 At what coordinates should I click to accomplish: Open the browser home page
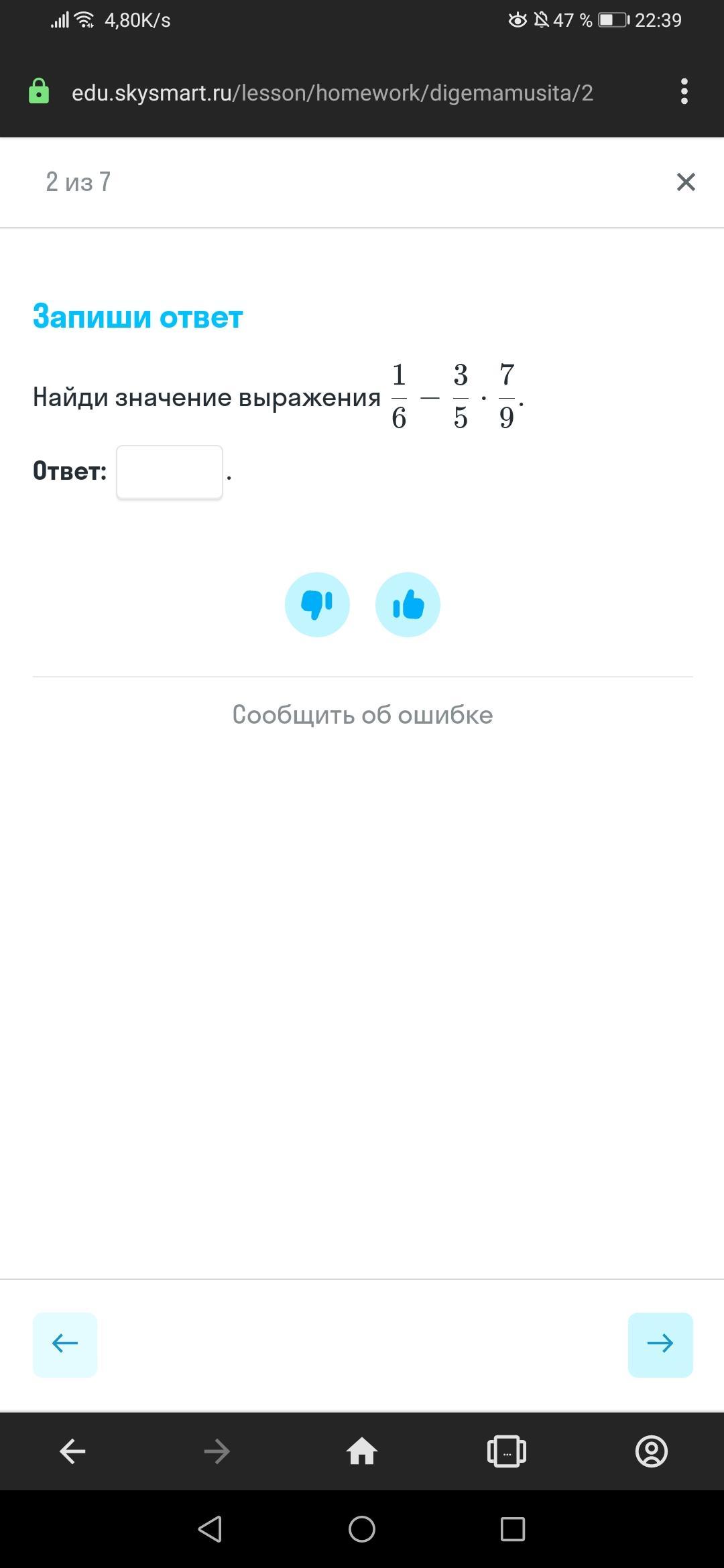pyautogui.click(x=362, y=1452)
